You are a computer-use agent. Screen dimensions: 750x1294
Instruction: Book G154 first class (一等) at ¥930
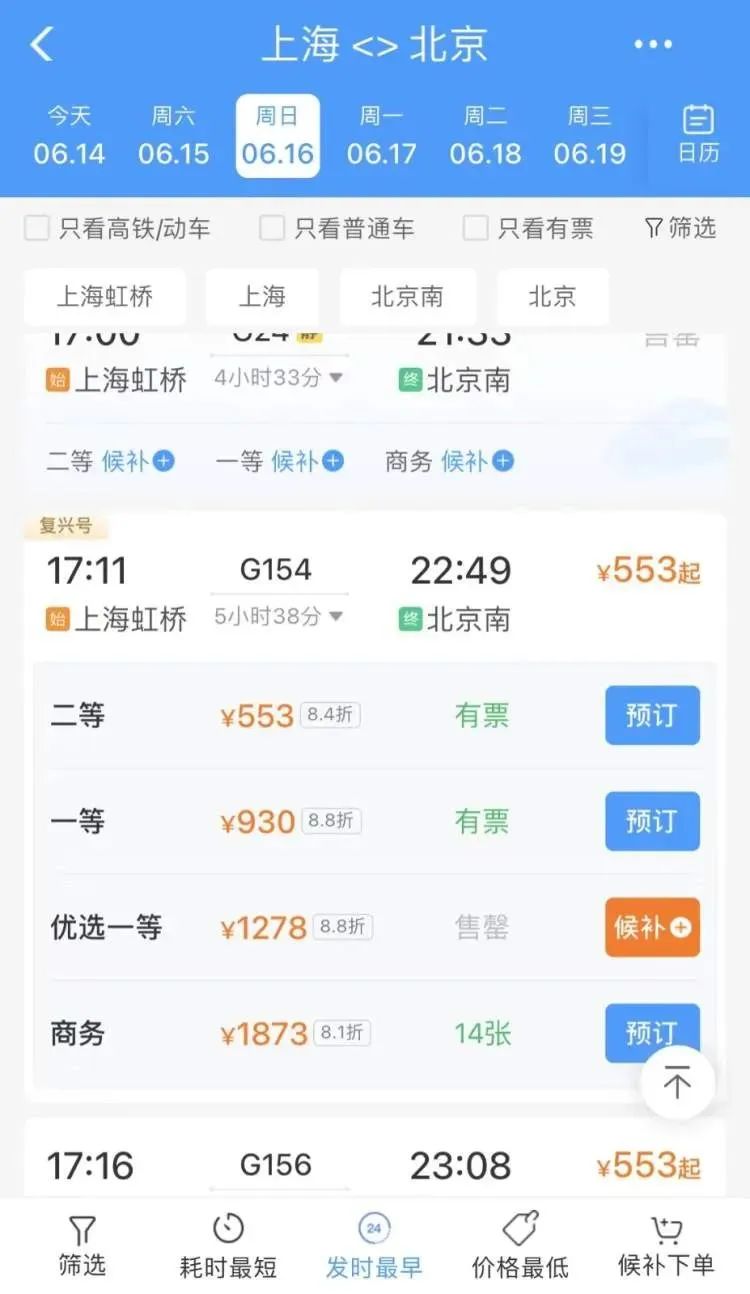coord(652,822)
